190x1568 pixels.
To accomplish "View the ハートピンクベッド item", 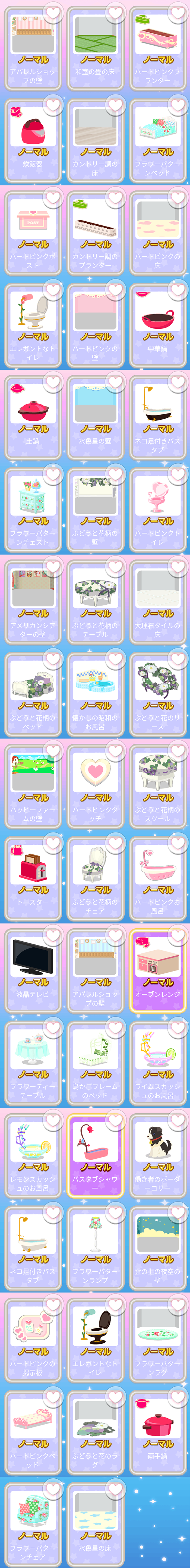I will click(33, 1432).
